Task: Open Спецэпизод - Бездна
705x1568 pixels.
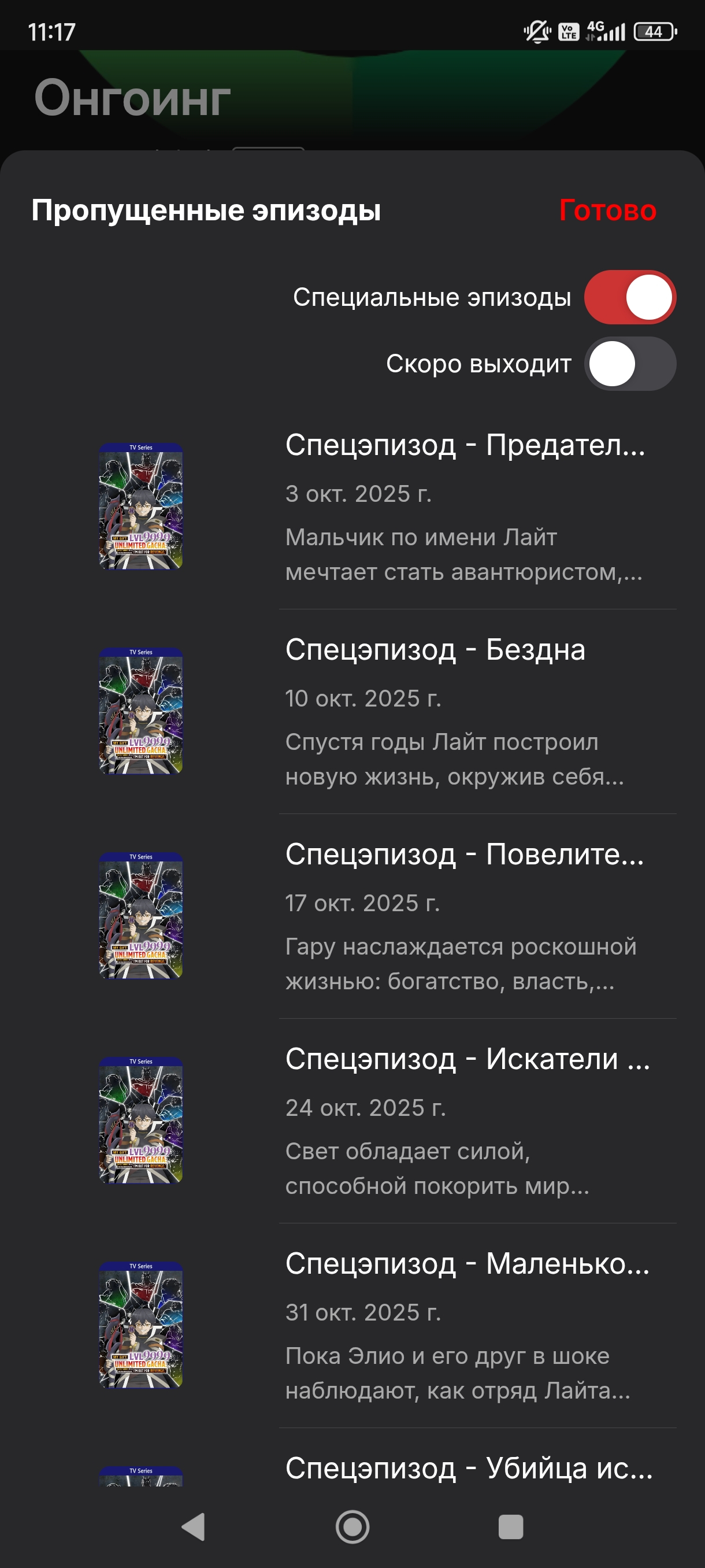Action: coord(465,712)
